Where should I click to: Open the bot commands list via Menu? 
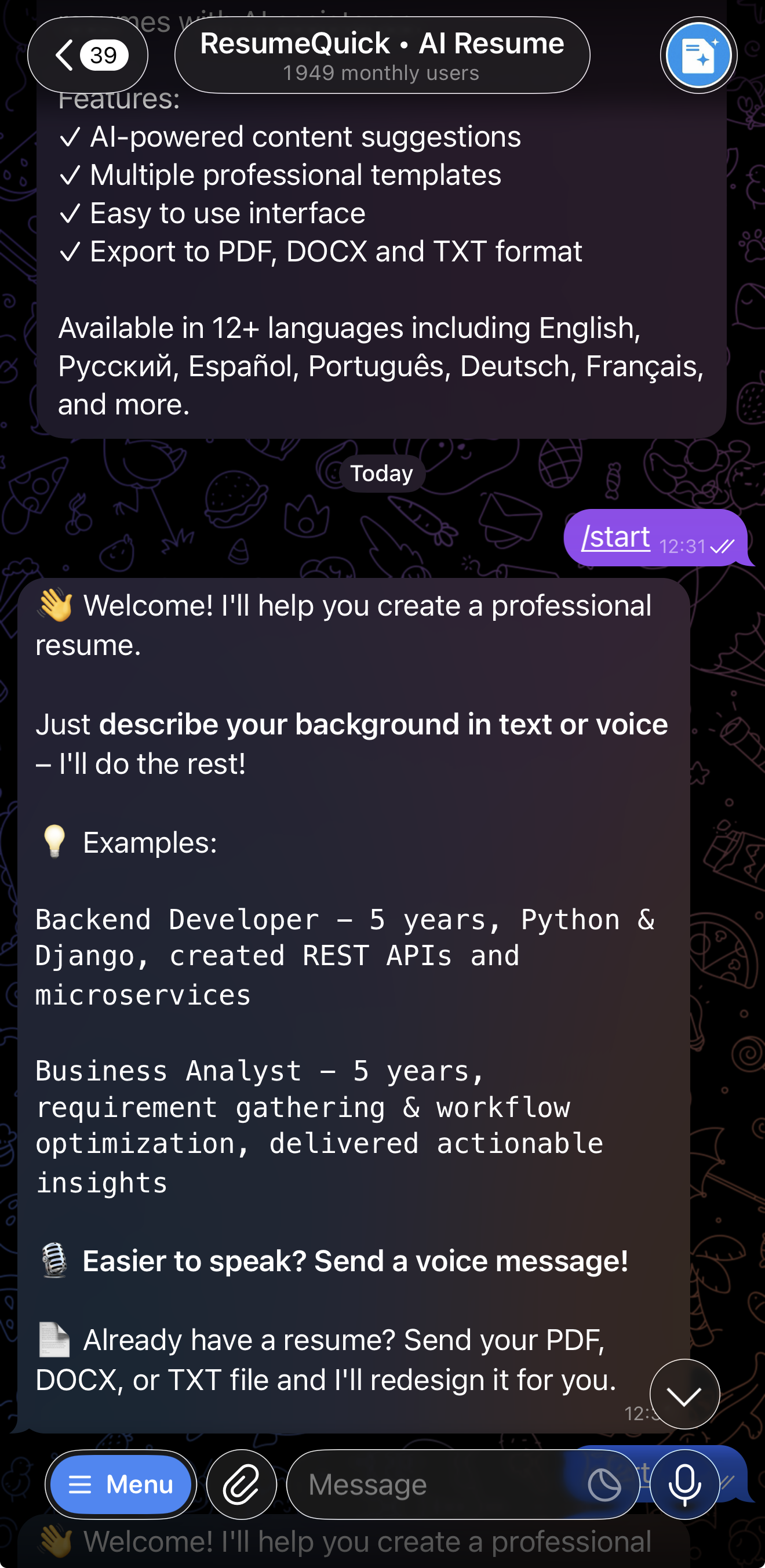tap(120, 1484)
